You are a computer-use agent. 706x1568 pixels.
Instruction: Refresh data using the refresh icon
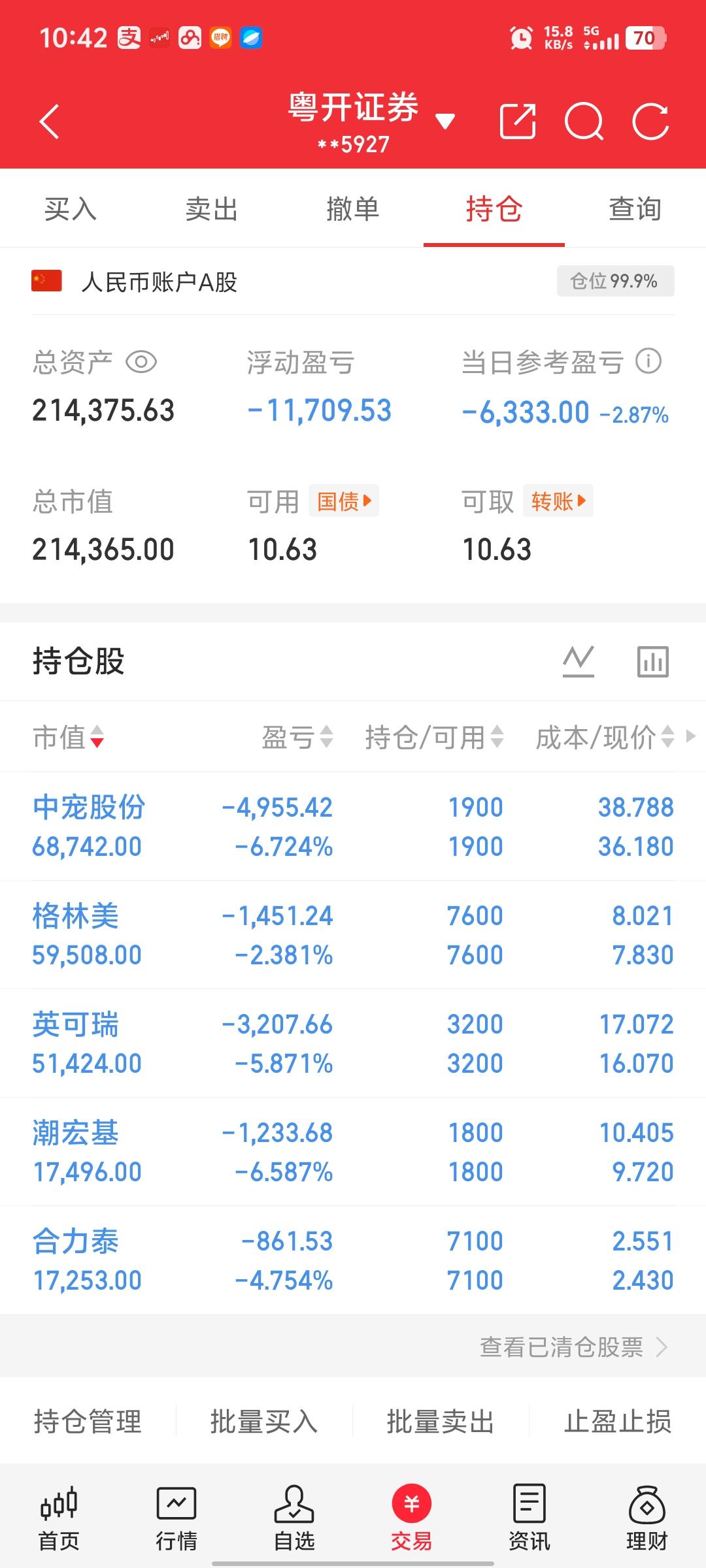651,121
